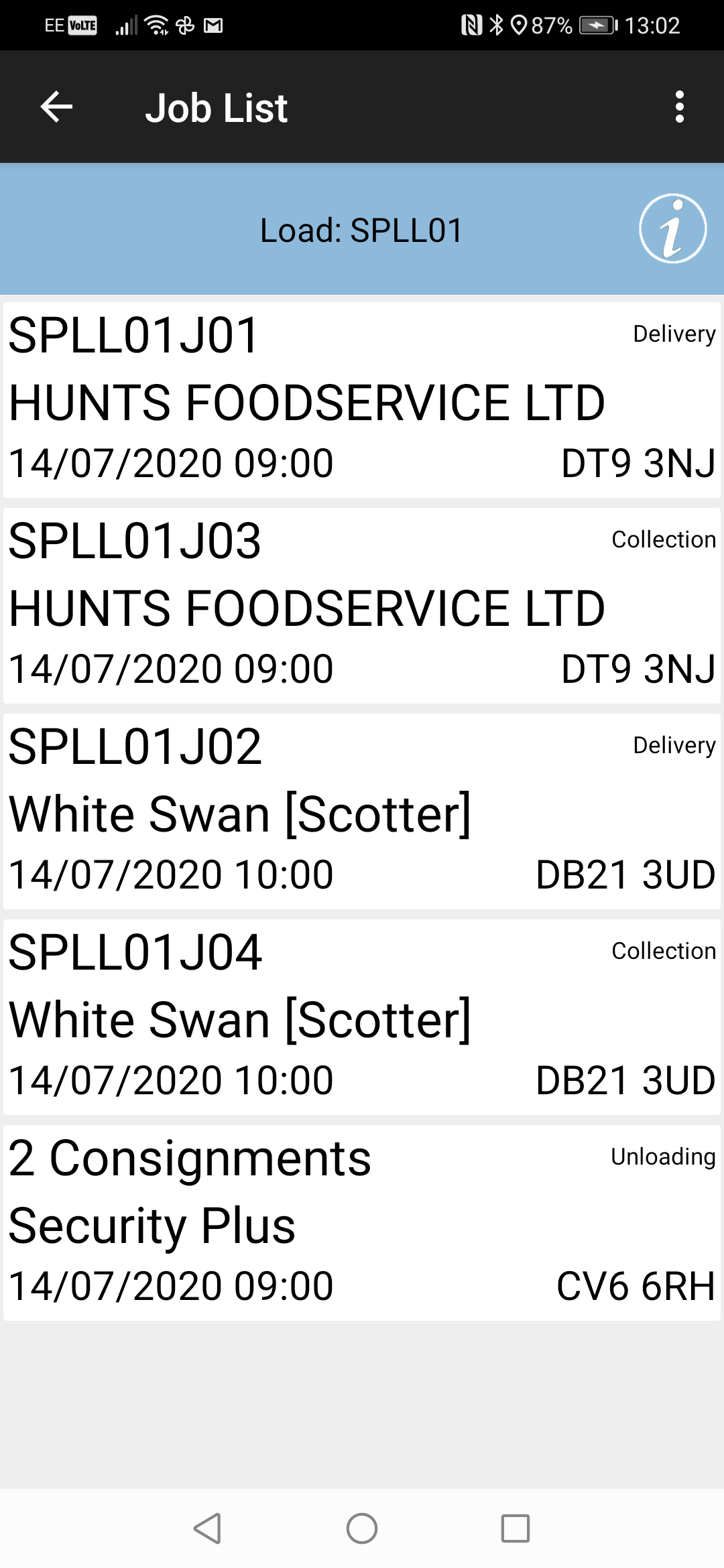Open the three-dot overflow menu
This screenshot has height=1568, width=724.
click(x=680, y=107)
